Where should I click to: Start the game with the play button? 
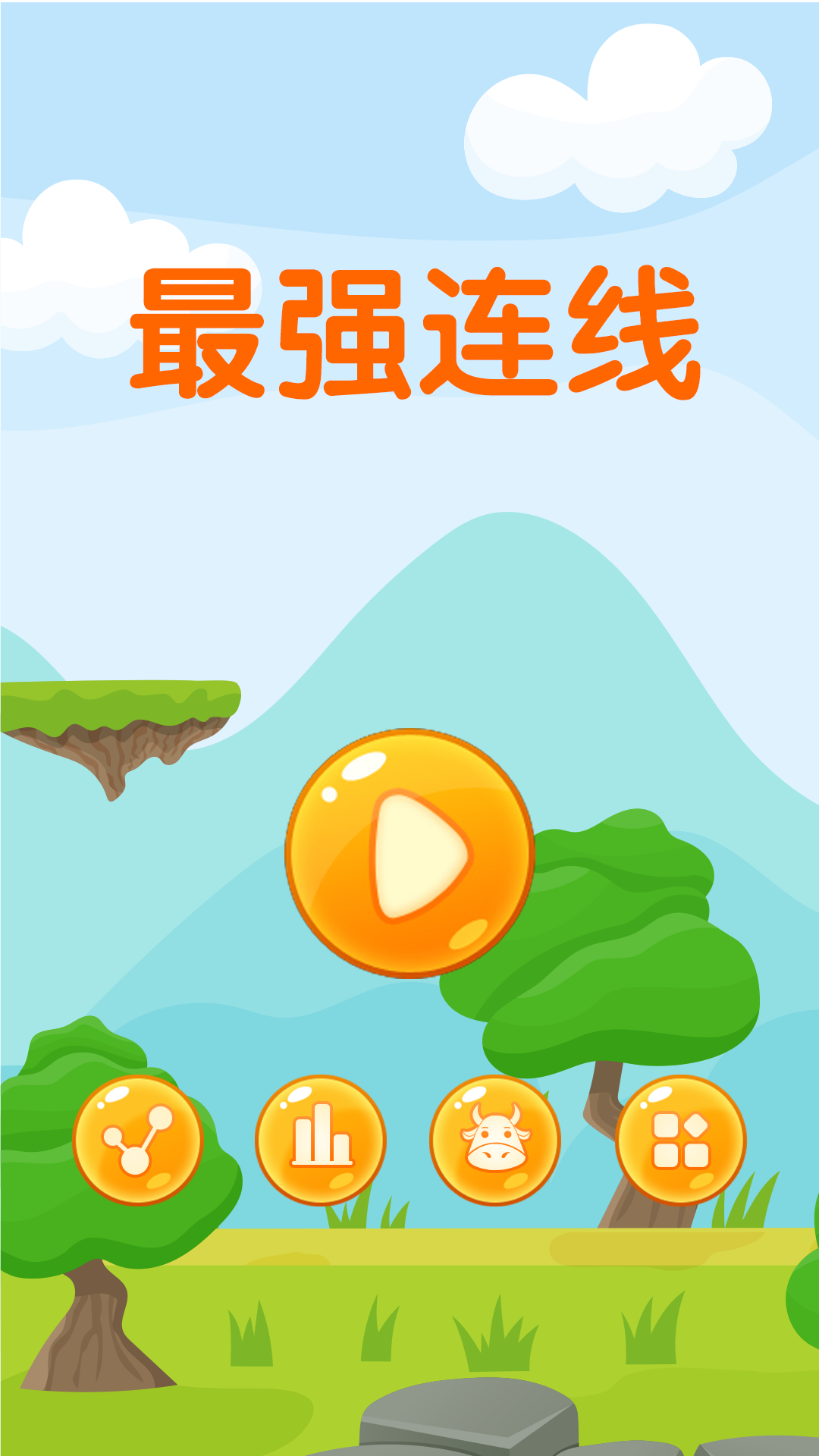pos(409,853)
